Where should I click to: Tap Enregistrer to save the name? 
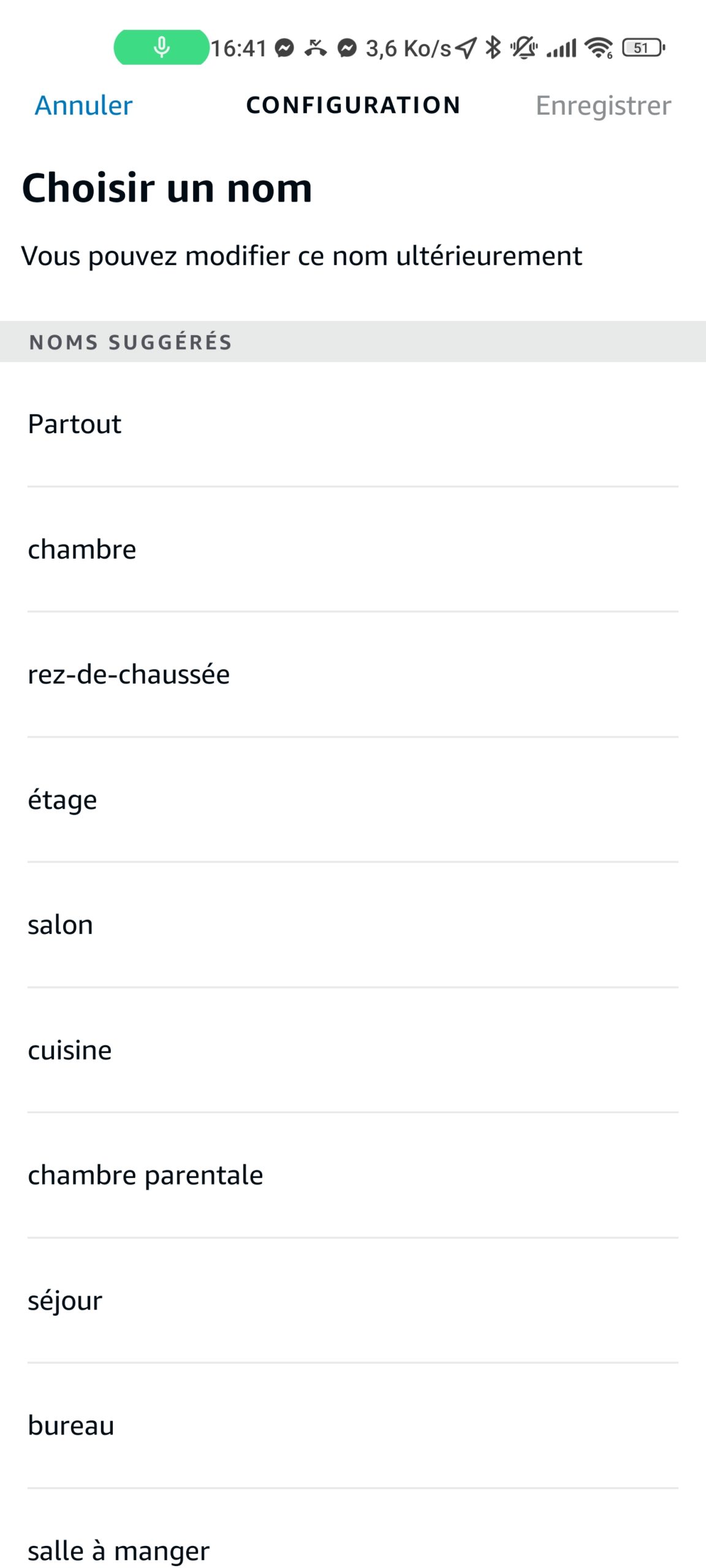click(x=603, y=106)
